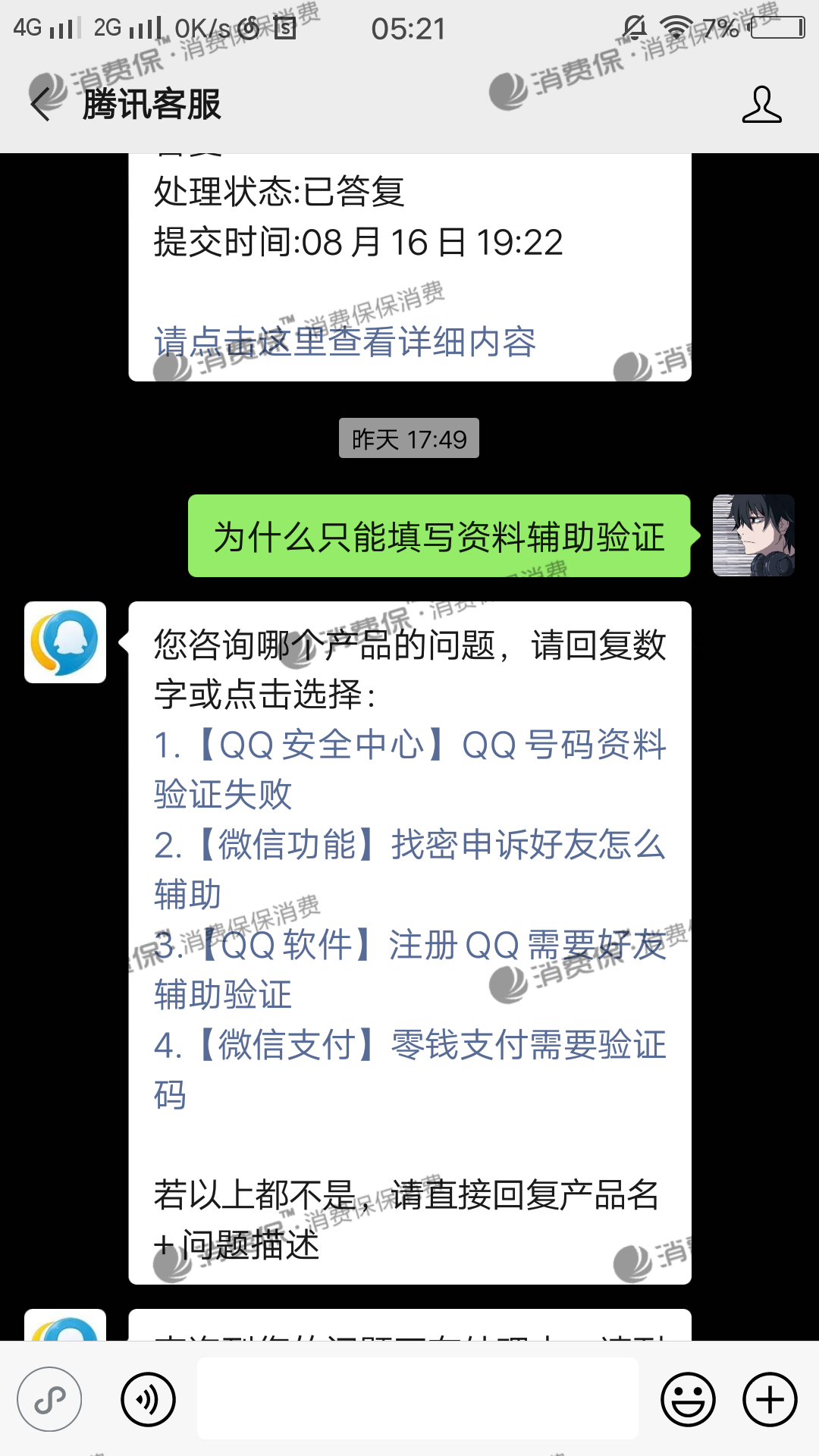Open Tencent customer service avatar
This screenshot has height=1456, width=819.
[x=65, y=642]
